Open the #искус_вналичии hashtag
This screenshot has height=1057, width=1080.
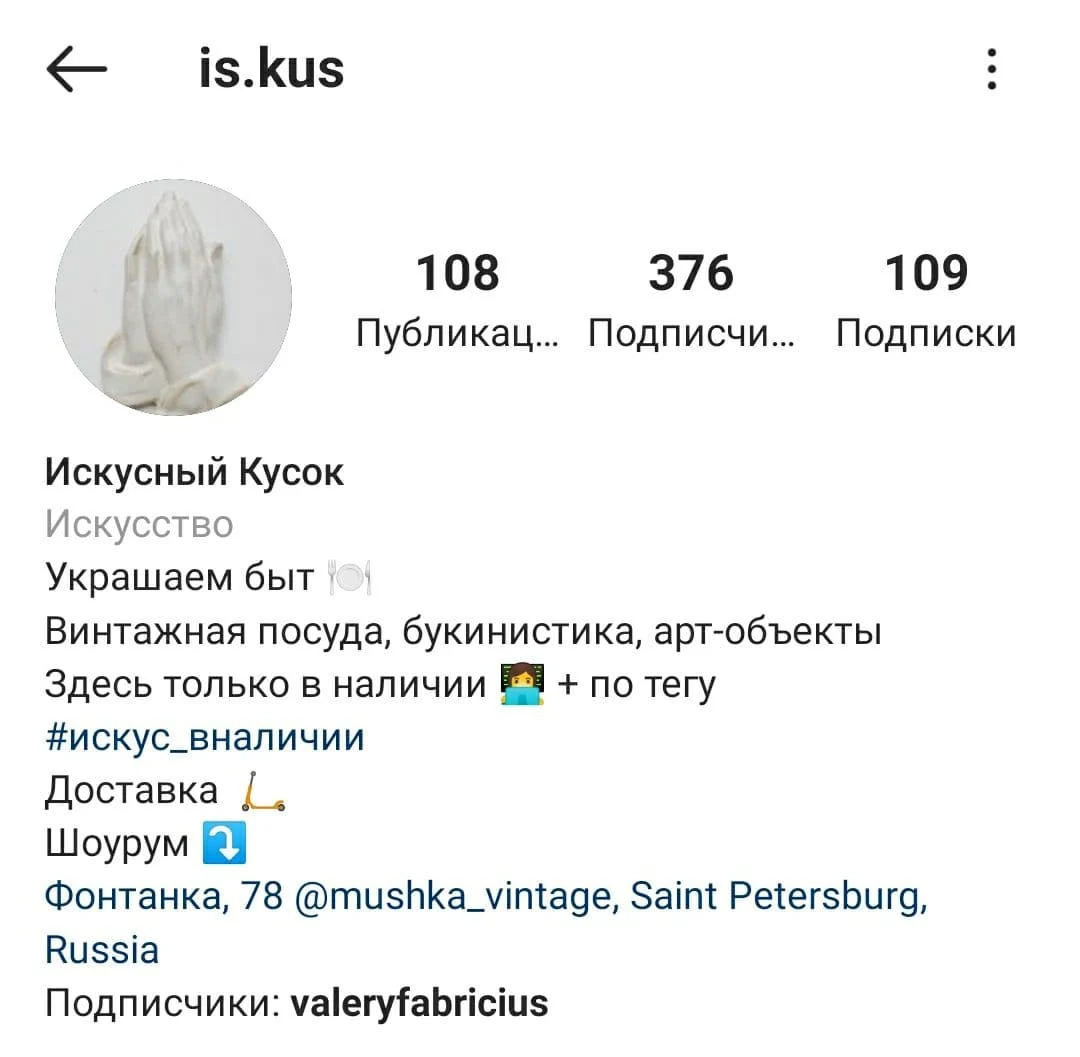coord(205,737)
